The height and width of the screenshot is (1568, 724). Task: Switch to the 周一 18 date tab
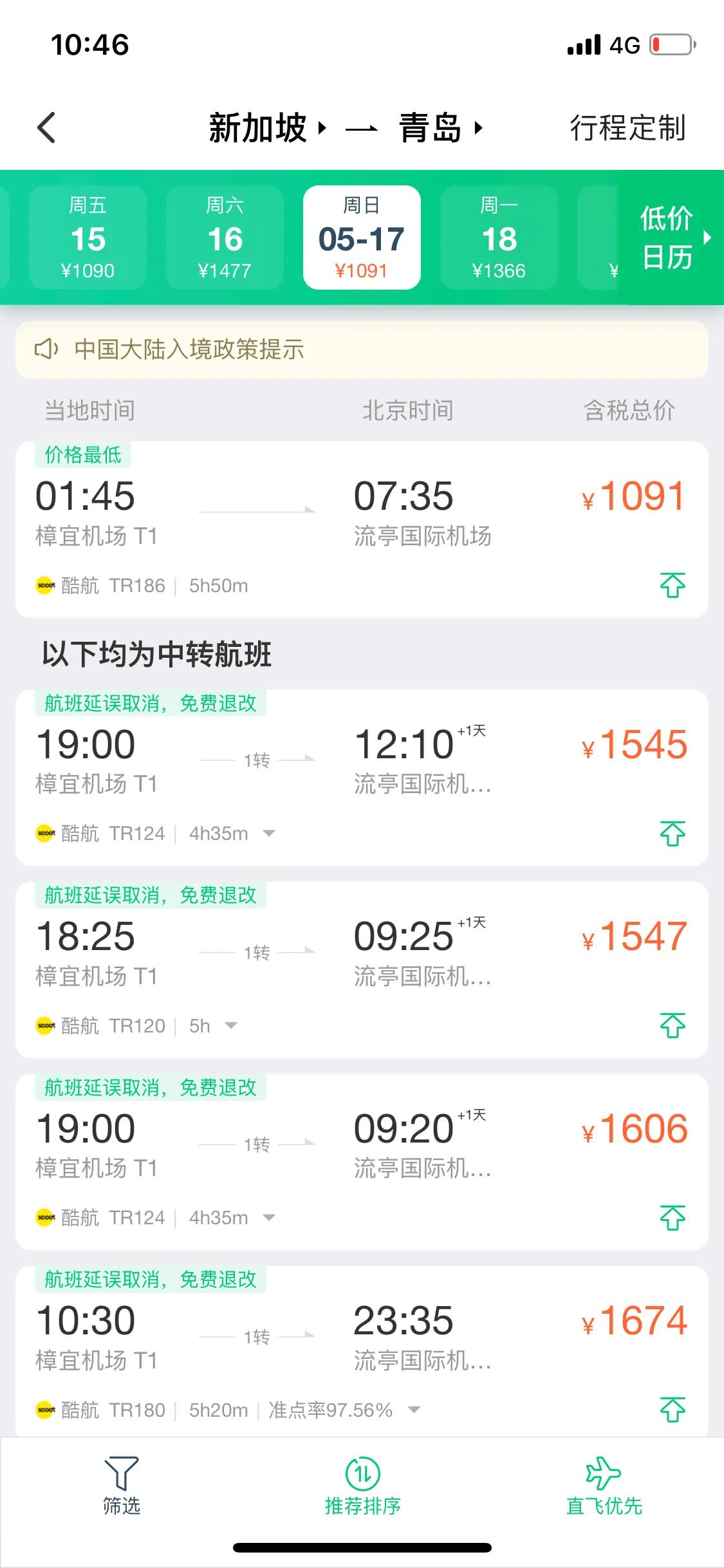pyautogui.click(x=499, y=237)
